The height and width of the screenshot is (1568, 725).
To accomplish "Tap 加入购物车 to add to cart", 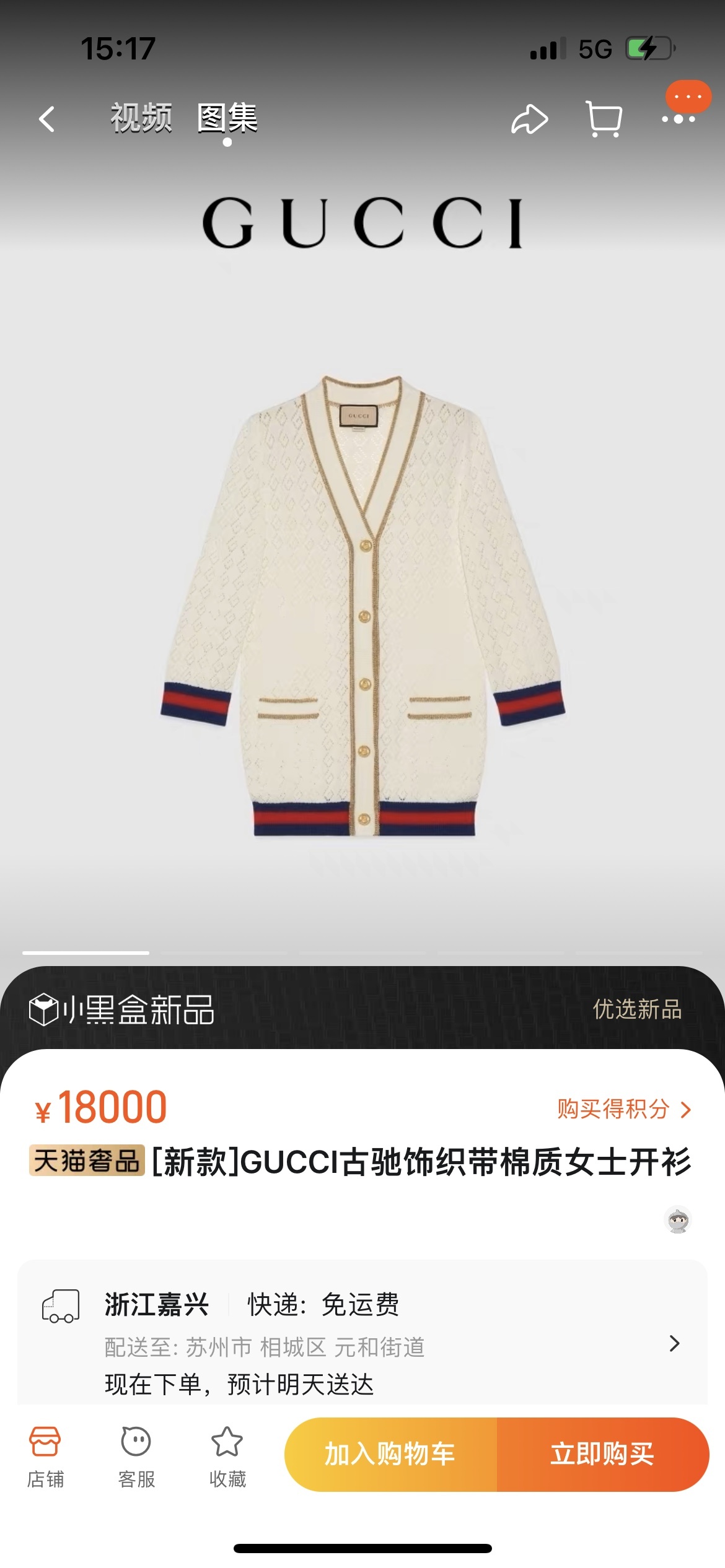I will point(390,1454).
